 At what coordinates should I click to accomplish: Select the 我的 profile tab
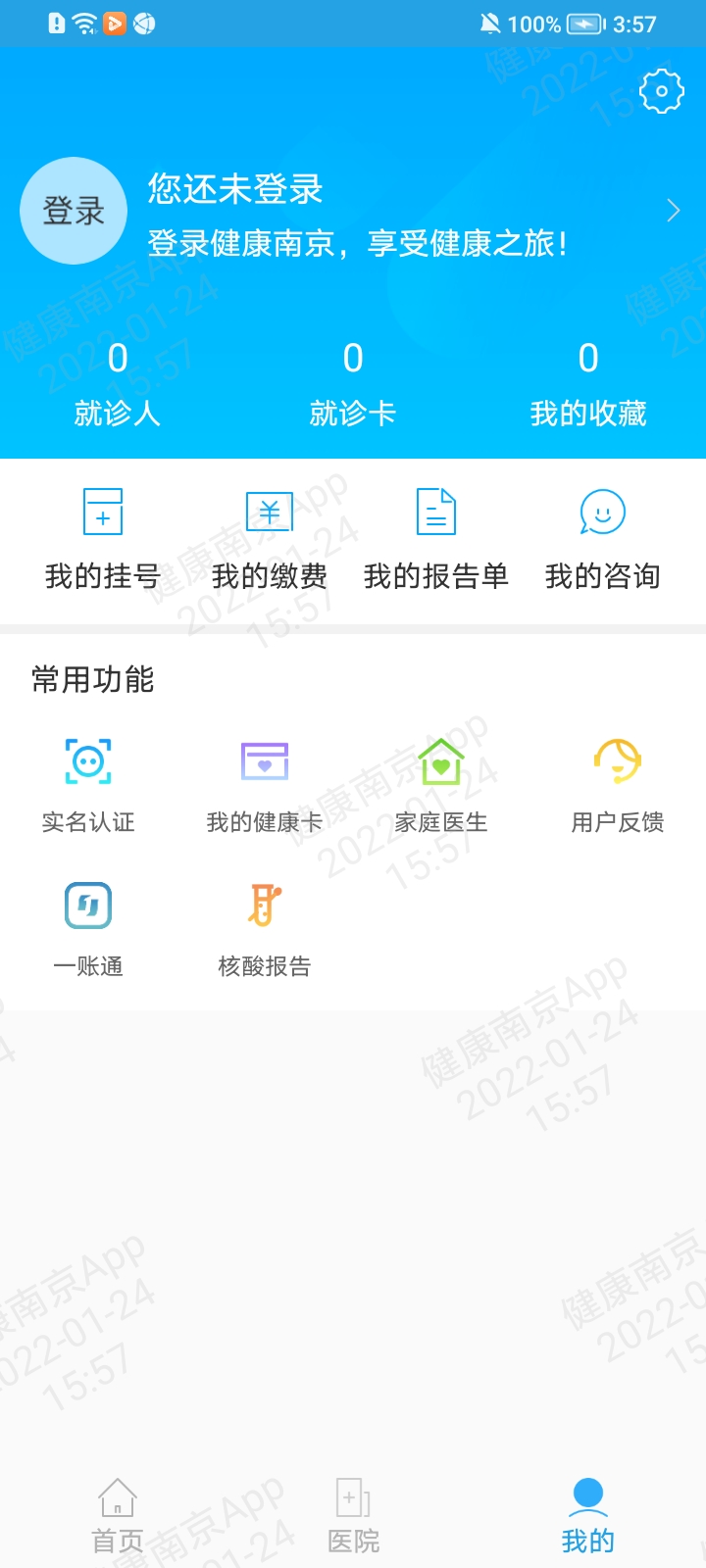[x=587, y=1515]
